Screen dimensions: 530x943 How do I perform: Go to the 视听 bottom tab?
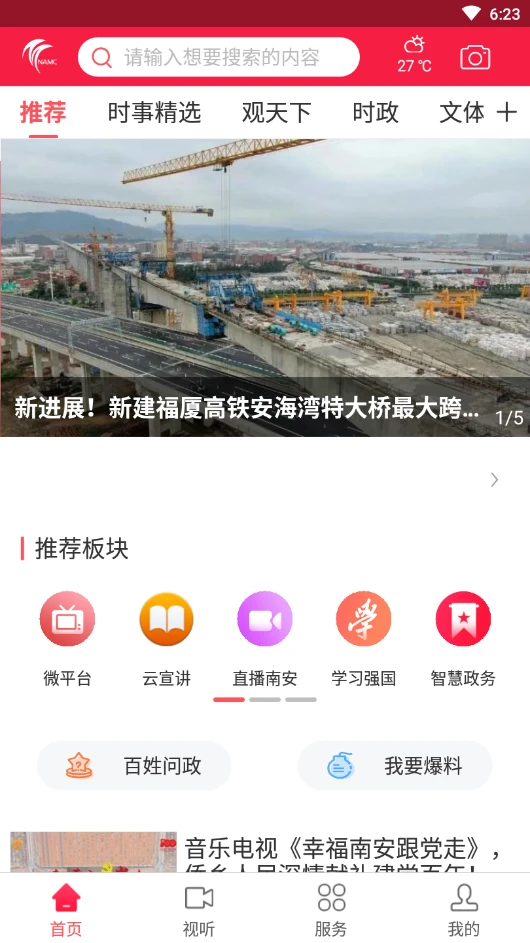click(x=199, y=909)
